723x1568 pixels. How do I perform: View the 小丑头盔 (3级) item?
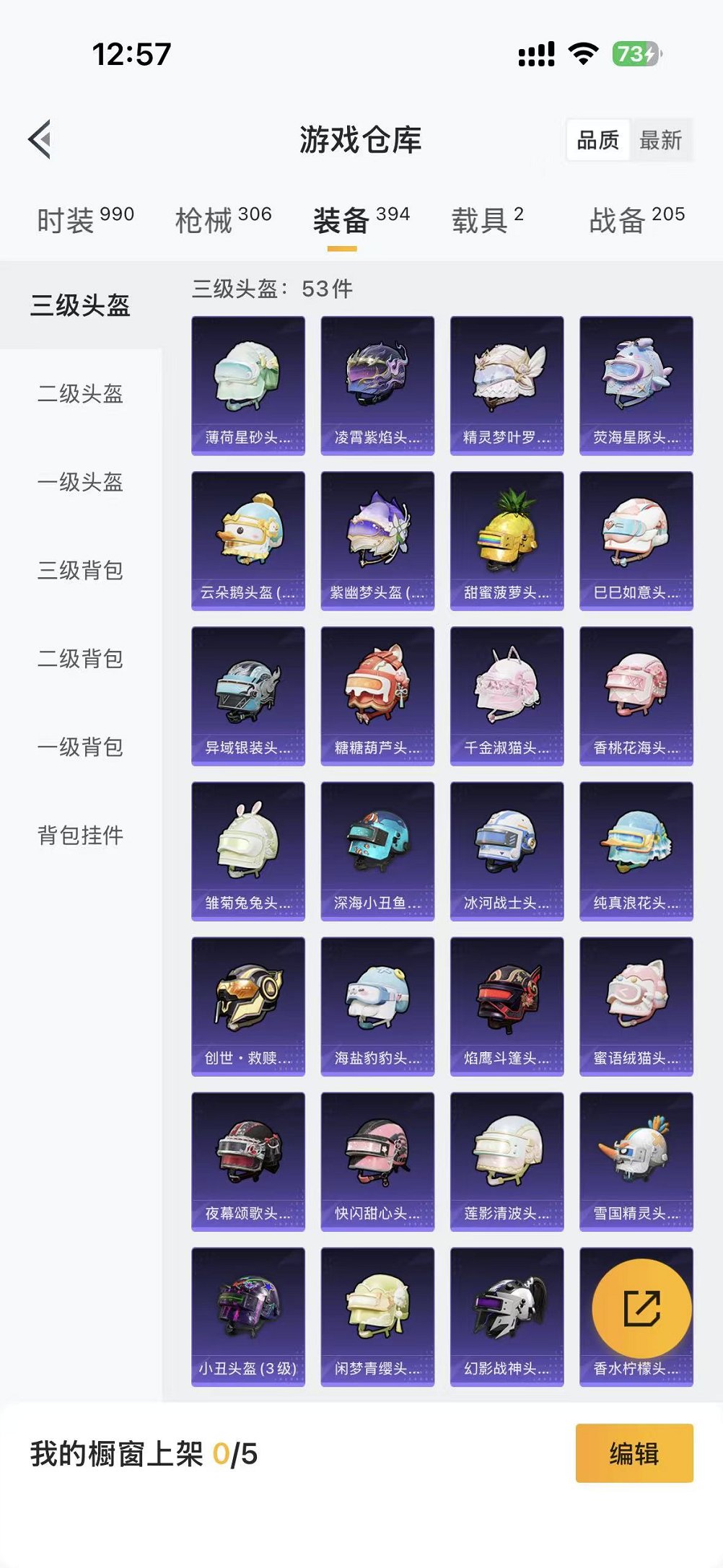click(x=248, y=1316)
